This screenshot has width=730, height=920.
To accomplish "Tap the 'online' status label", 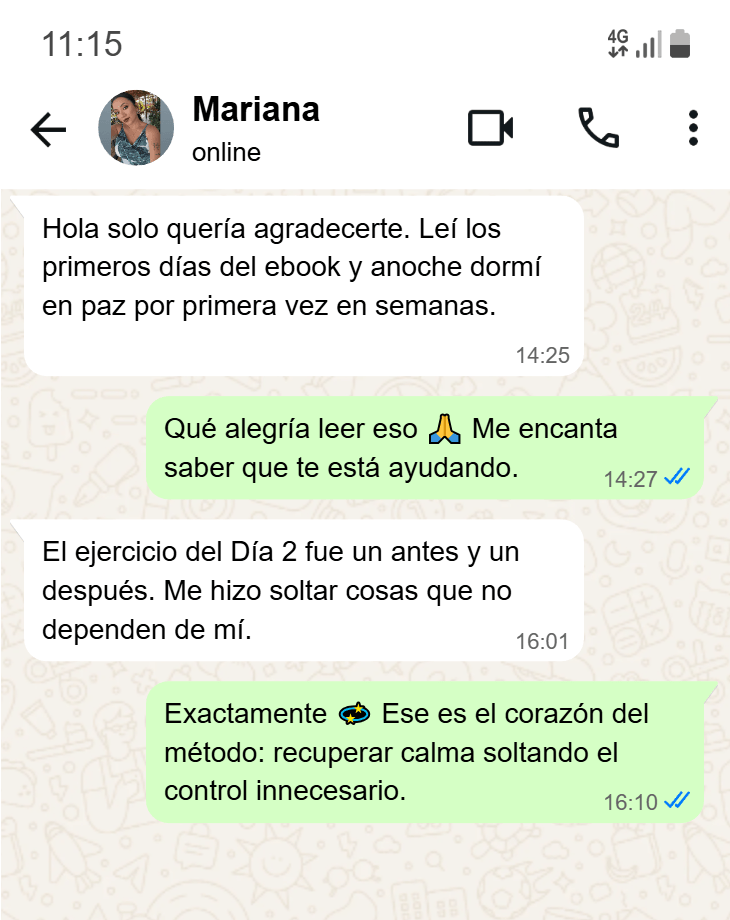I will (x=224, y=152).
